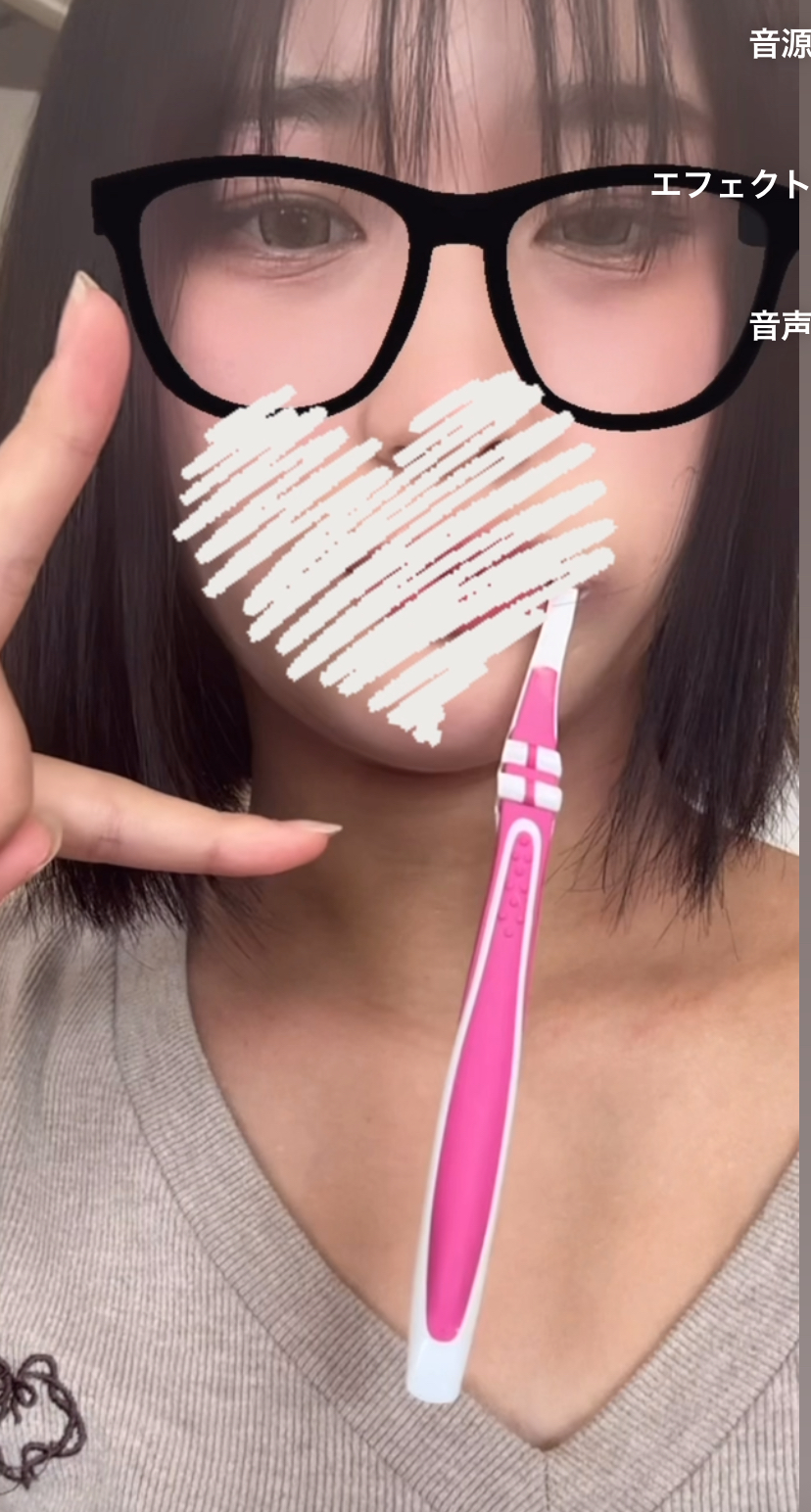Open the 音源 sound option
Screen dimensions: 811x1512
click(779, 44)
